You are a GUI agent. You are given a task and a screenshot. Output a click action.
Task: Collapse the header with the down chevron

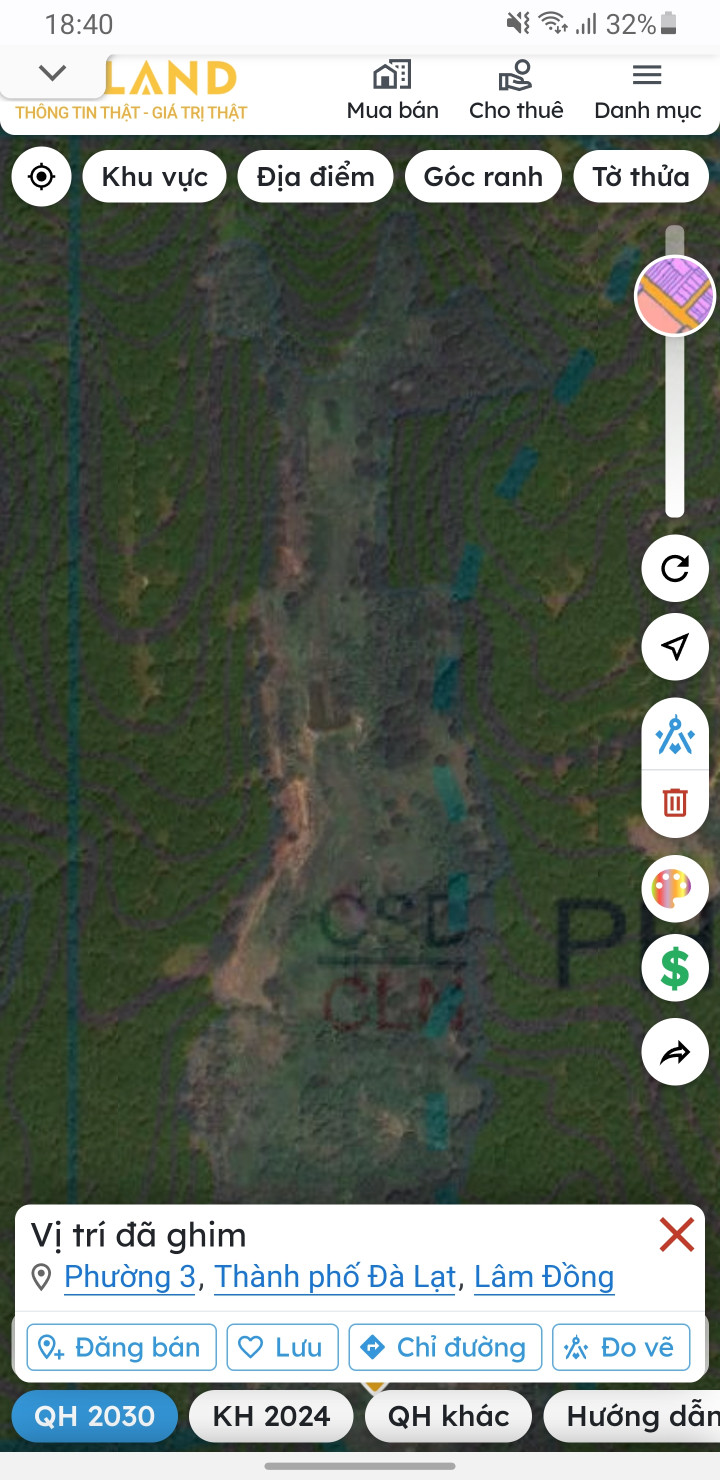click(x=52, y=73)
